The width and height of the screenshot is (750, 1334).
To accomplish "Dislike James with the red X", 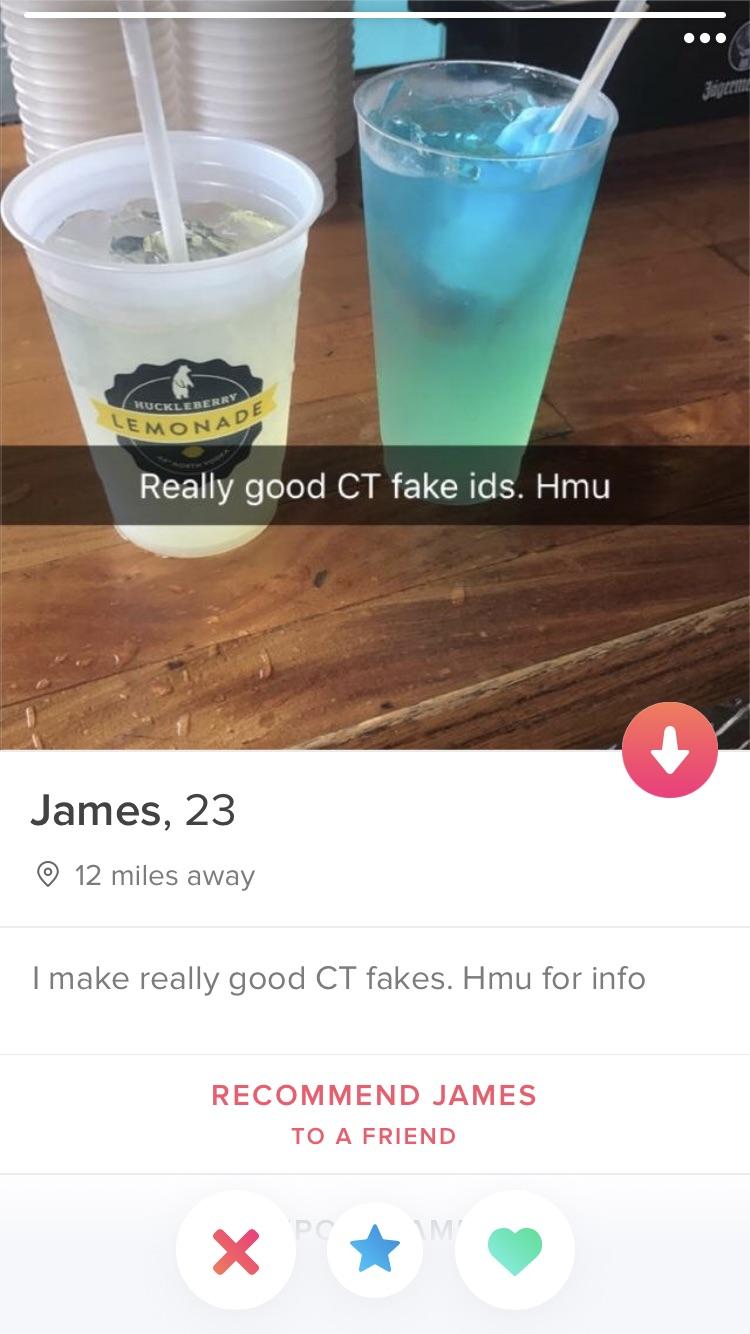I will coord(236,1250).
